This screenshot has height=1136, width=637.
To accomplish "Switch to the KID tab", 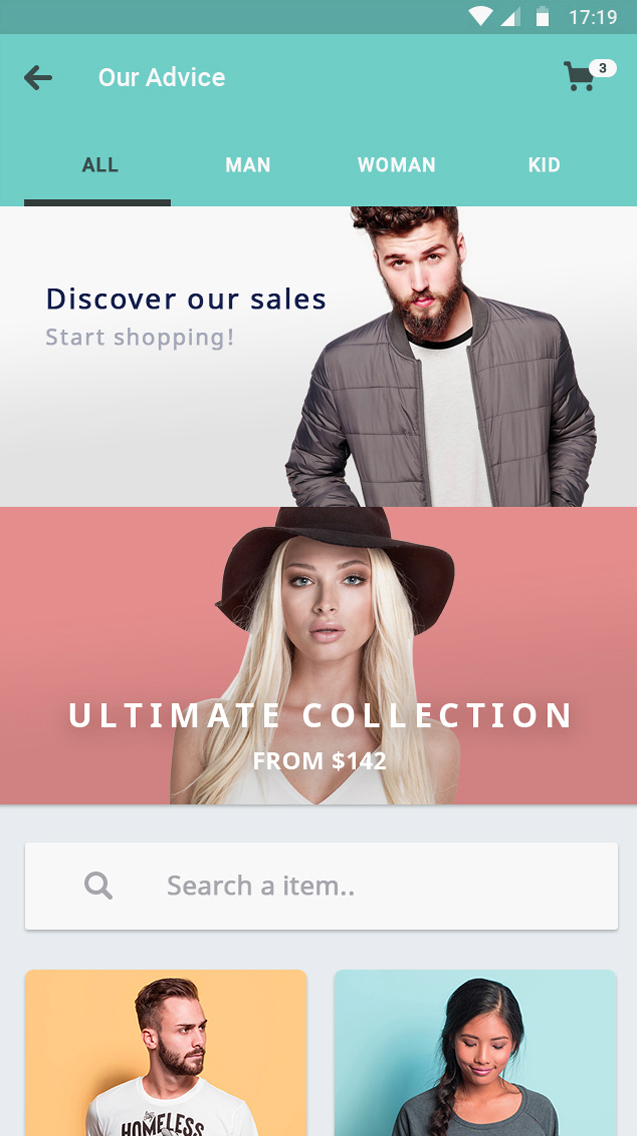I will point(544,165).
